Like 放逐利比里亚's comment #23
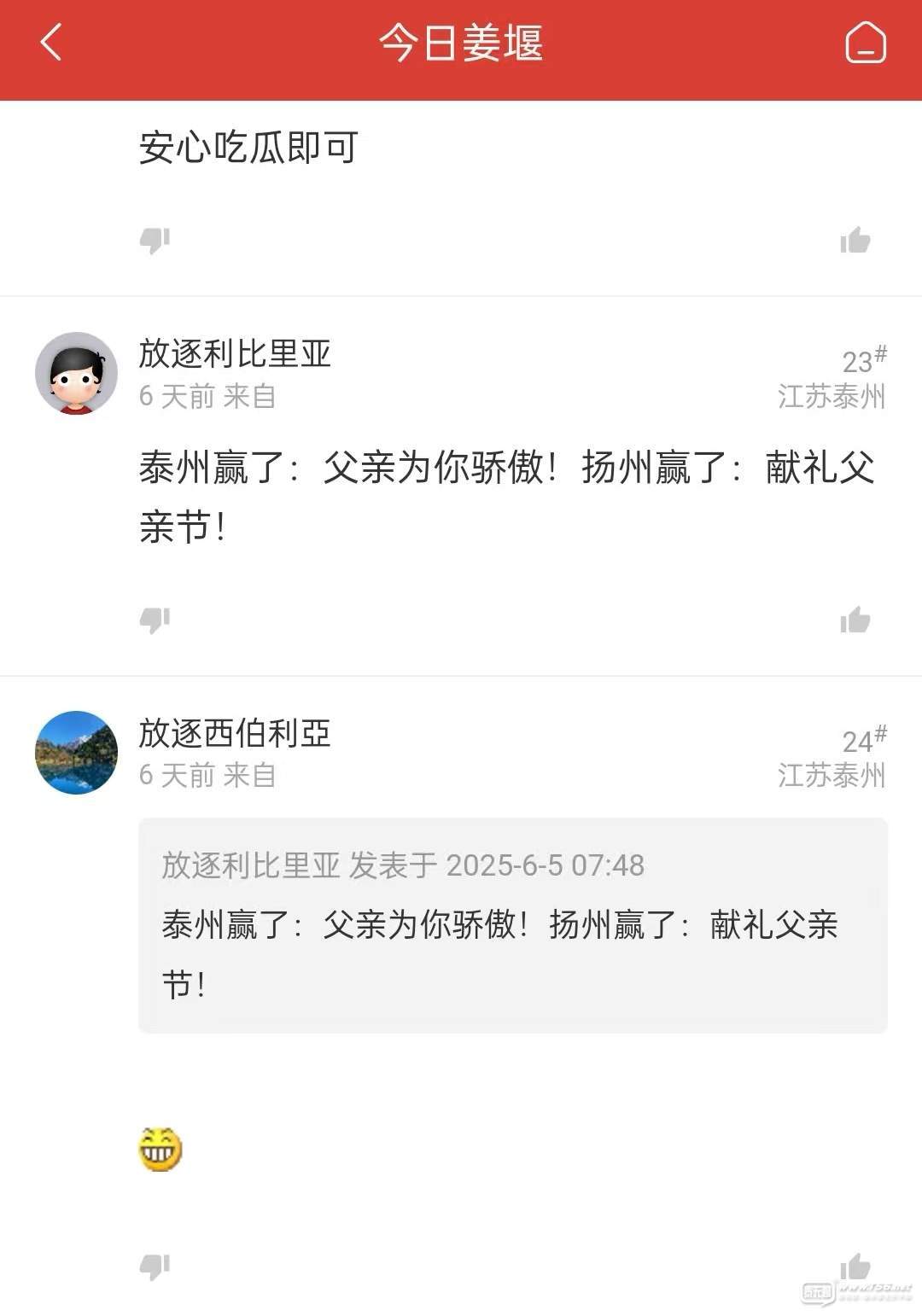The width and height of the screenshot is (922, 1316). [855, 620]
